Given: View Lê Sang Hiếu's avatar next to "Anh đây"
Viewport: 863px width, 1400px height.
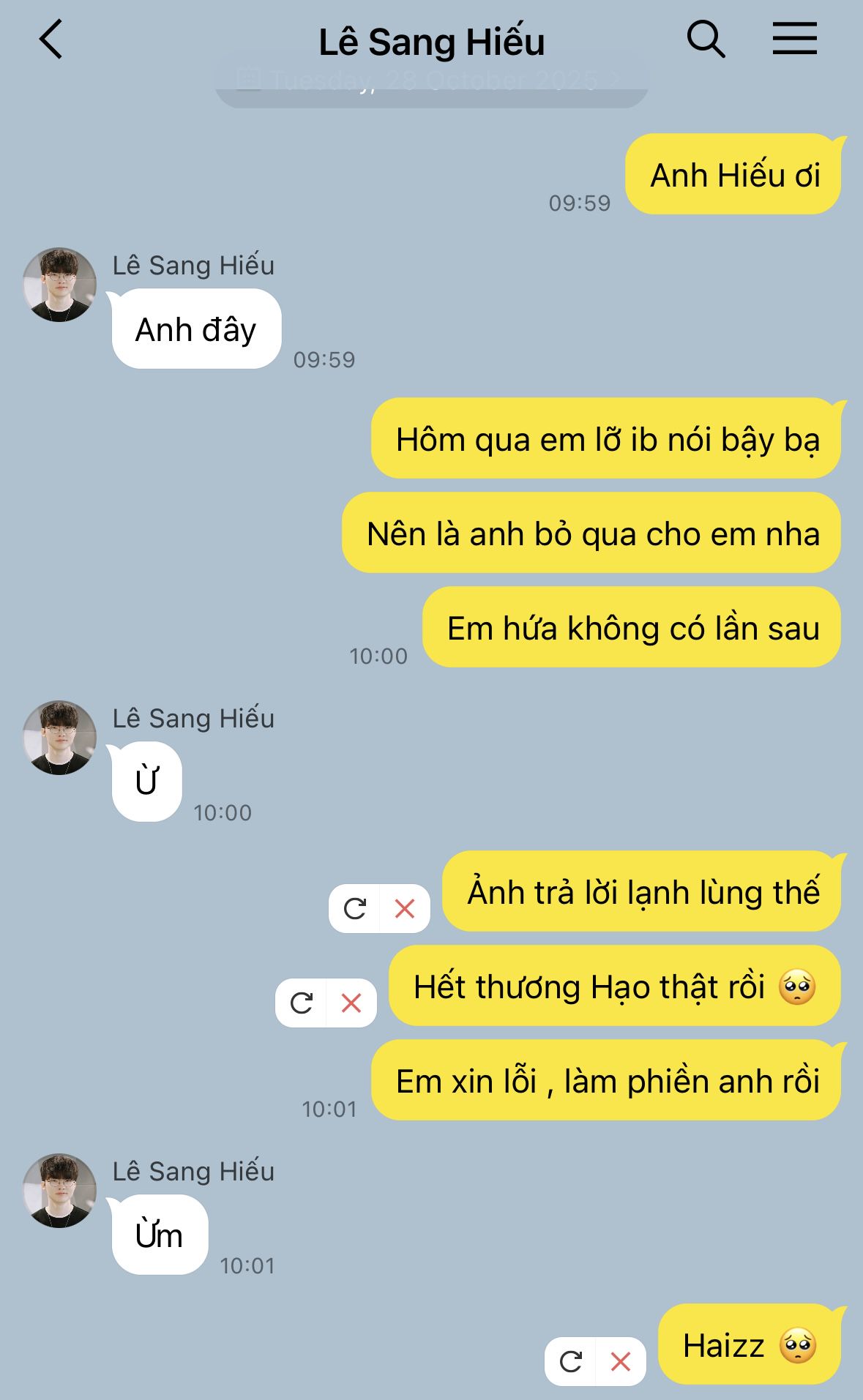Looking at the screenshot, I should click(x=59, y=285).
